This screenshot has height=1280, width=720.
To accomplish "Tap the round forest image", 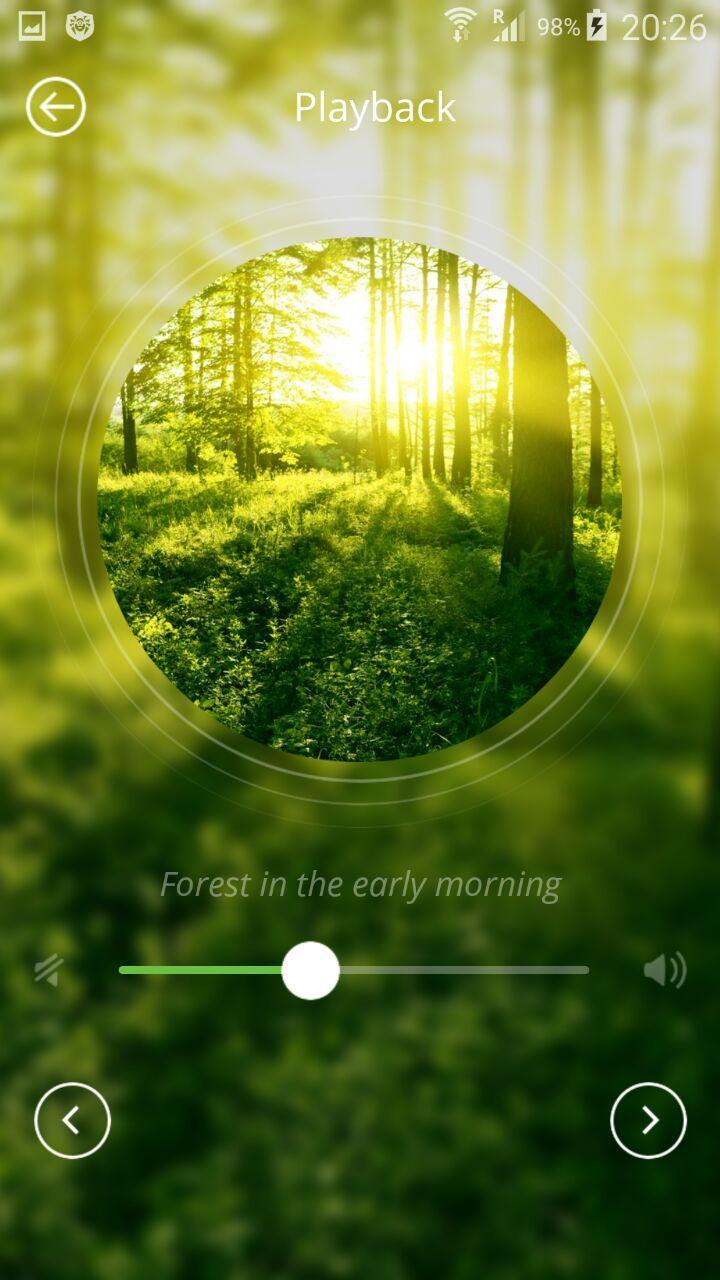I will (x=360, y=498).
